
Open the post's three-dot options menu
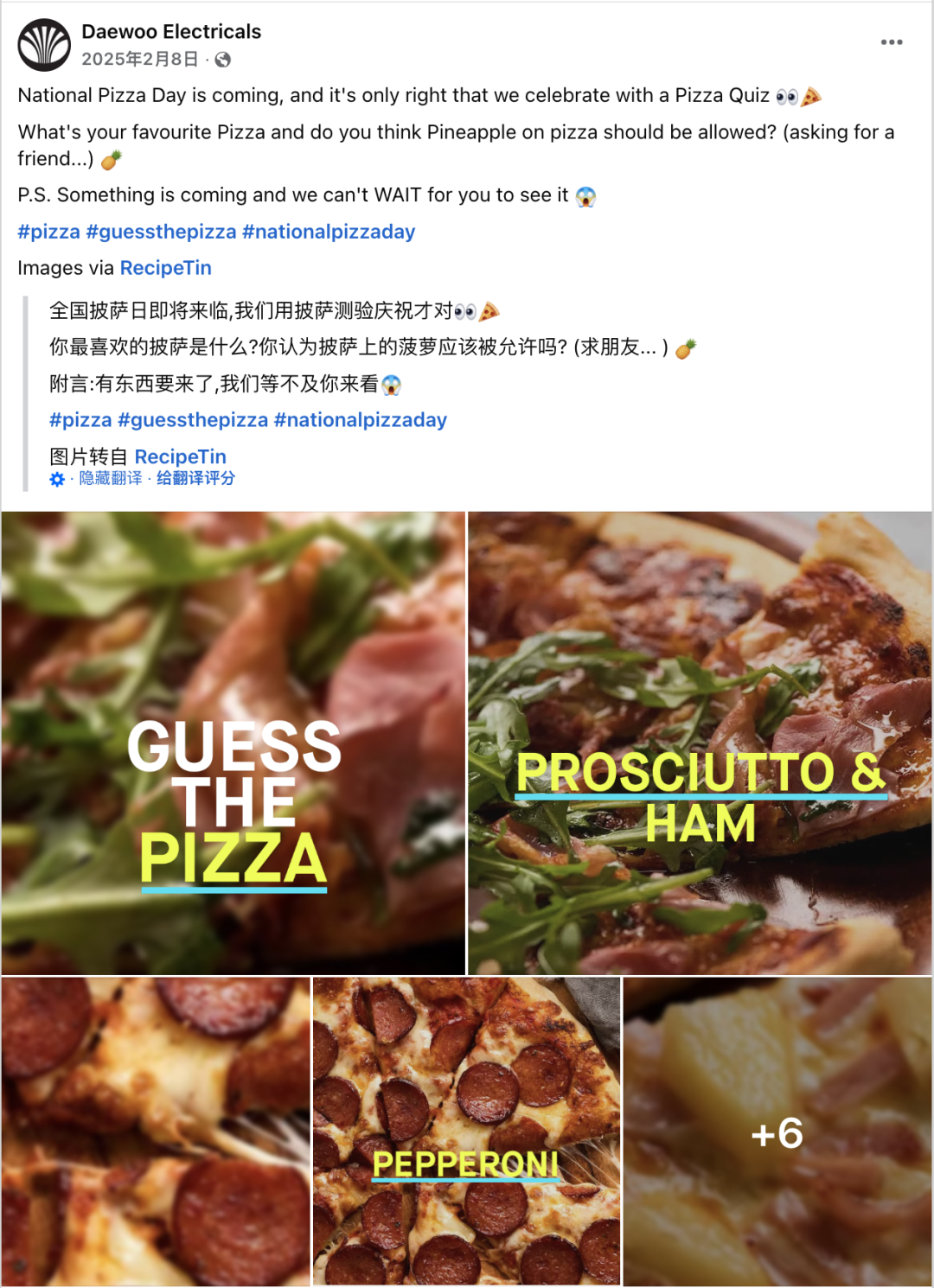(x=892, y=42)
